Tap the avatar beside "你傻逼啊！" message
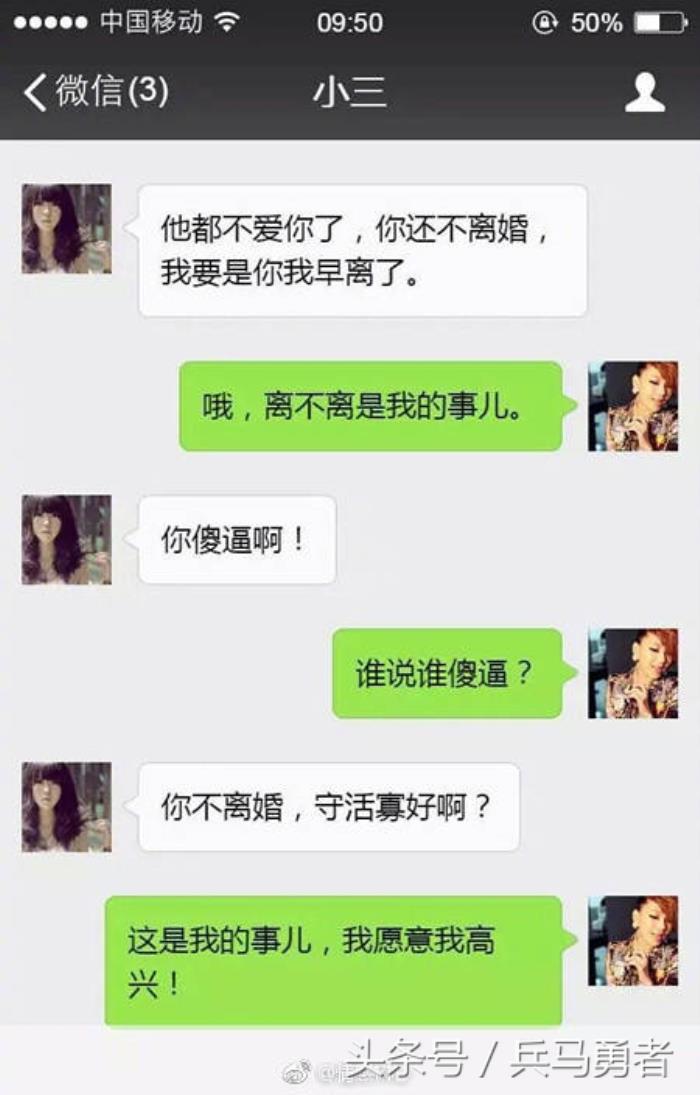Screen dimensions: 700x1095 pyautogui.click(x=67, y=540)
